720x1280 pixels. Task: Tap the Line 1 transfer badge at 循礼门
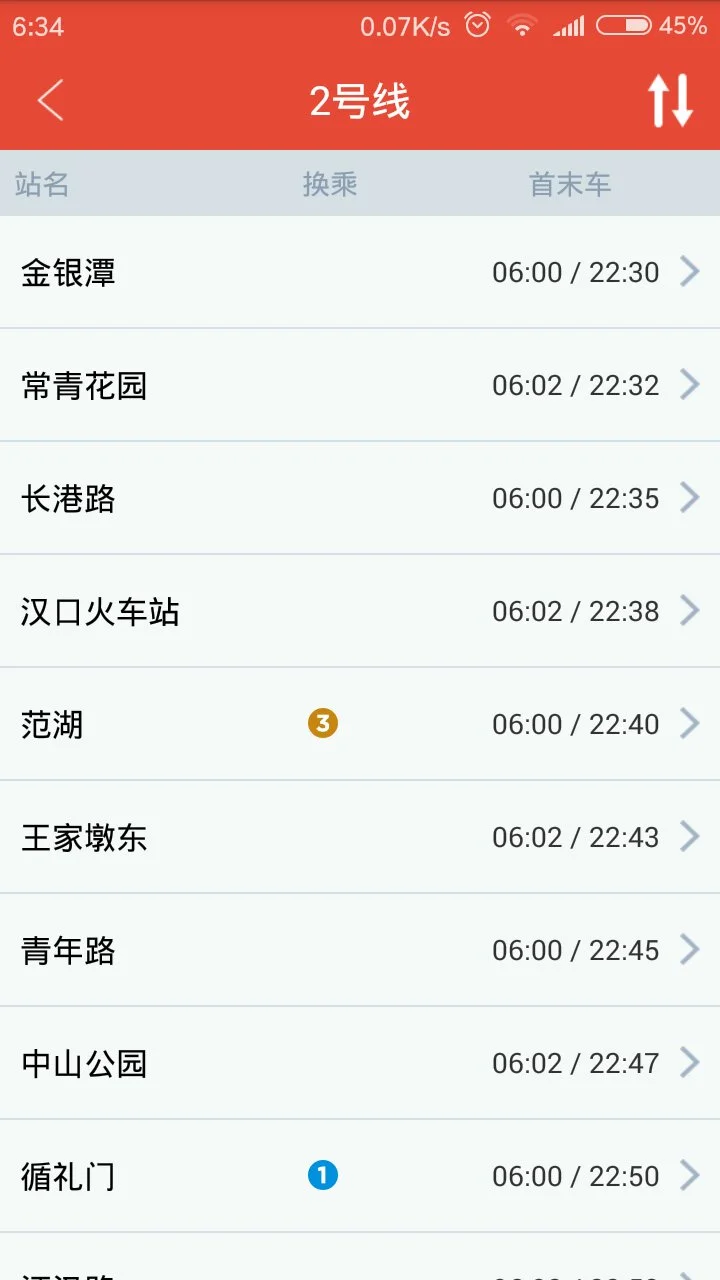(x=322, y=1175)
